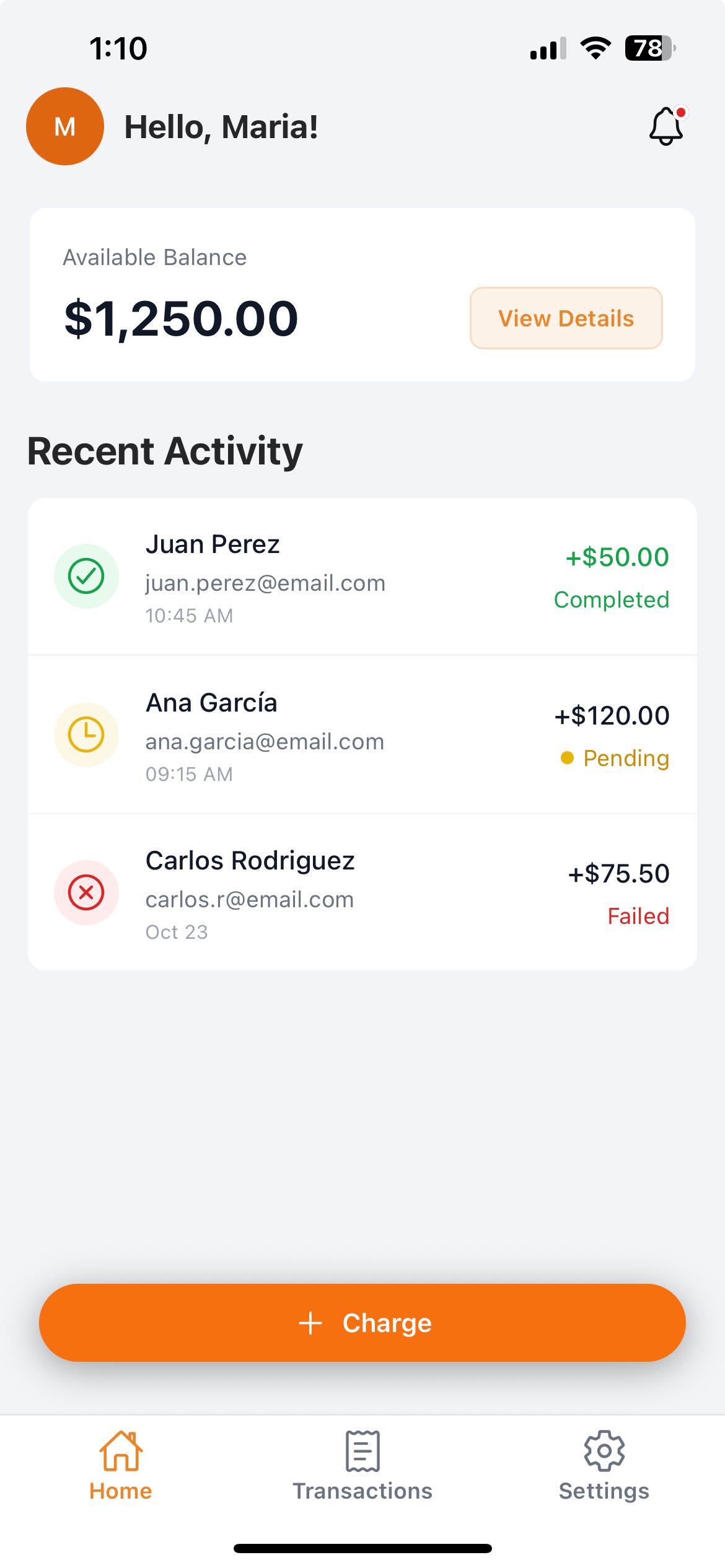The width and height of the screenshot is (725, 1568).
Task: Tap the plus icon inside the Charge button
Action: 310,1322
